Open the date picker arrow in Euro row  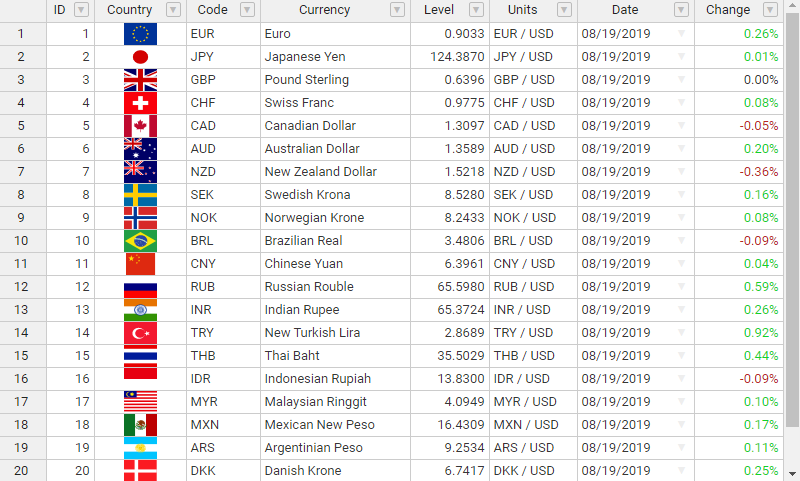682,34
